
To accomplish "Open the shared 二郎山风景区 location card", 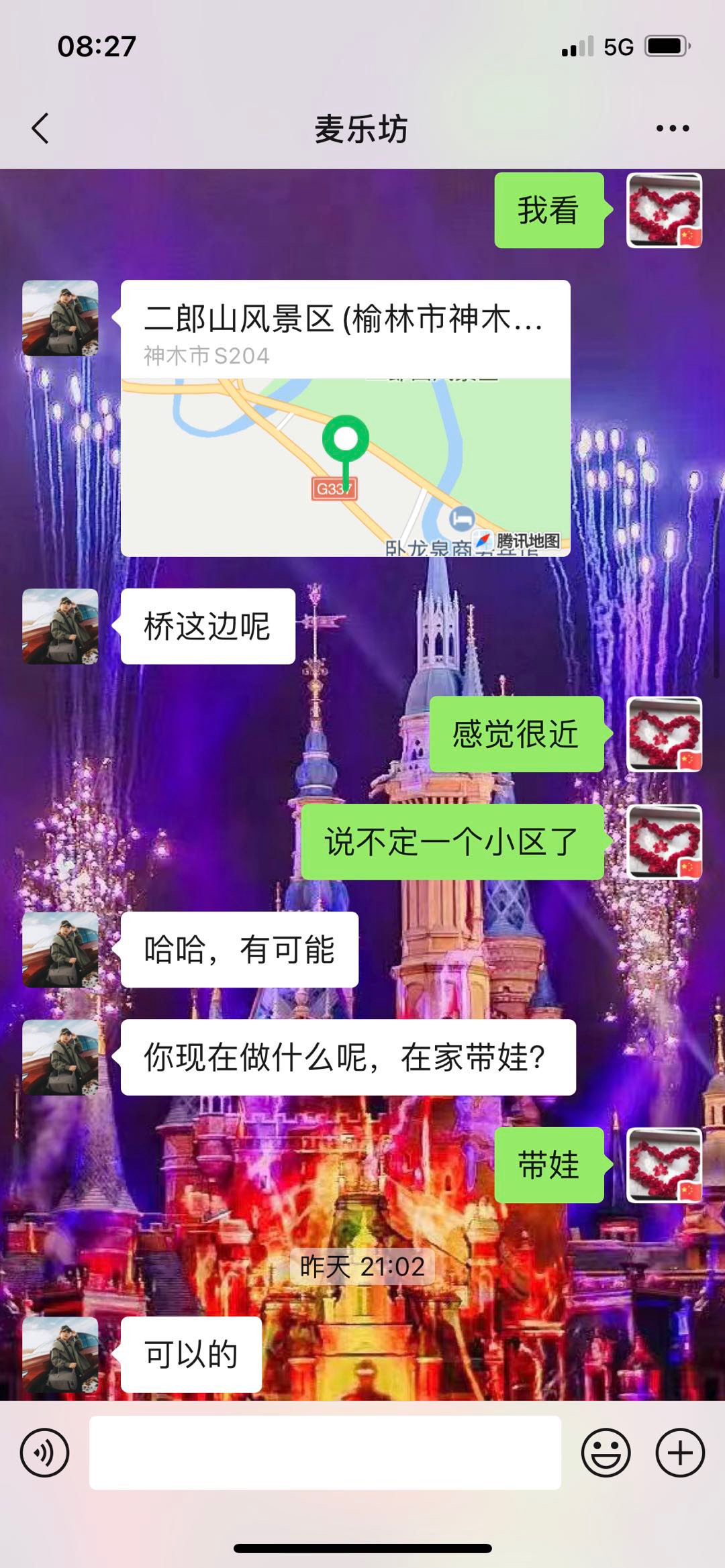I will pos(345,418).
